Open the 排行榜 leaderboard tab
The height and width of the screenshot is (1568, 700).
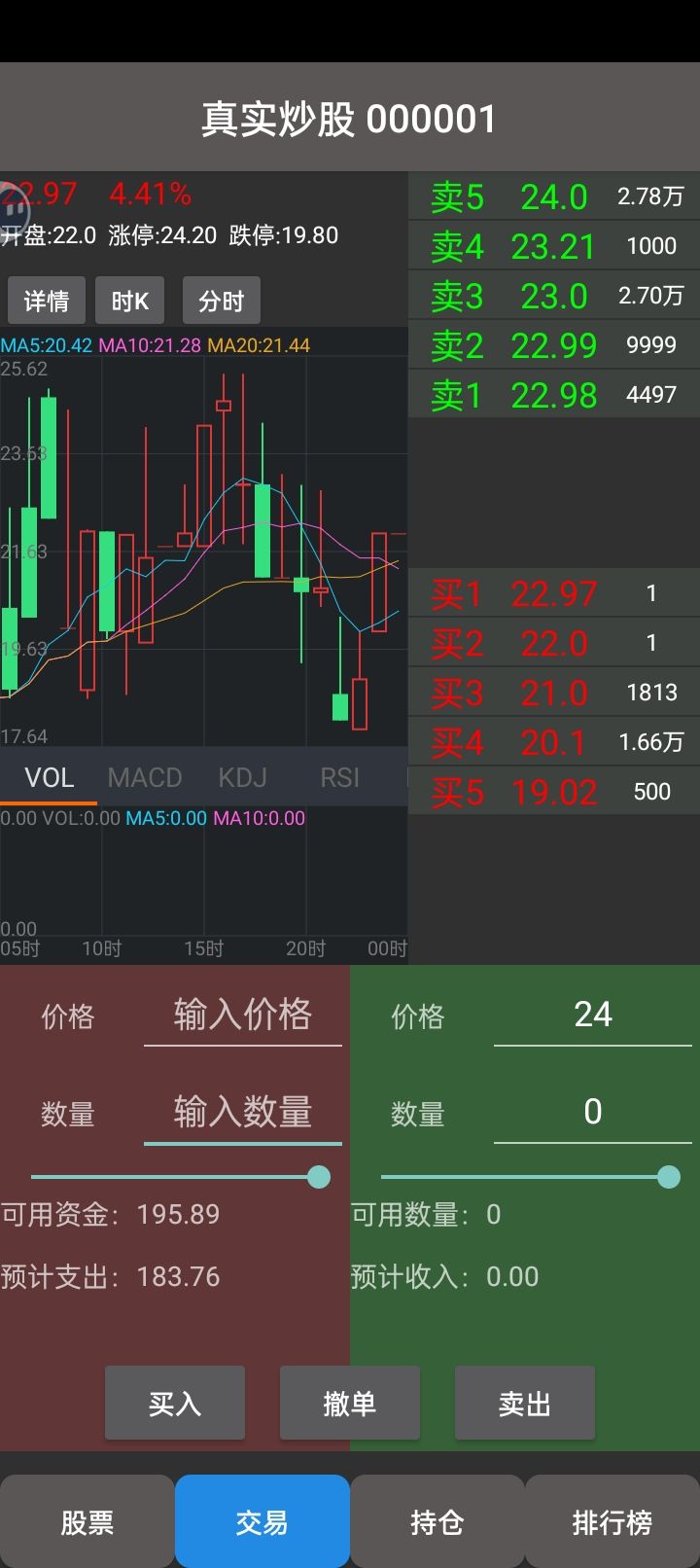(x=612, y=1521)
